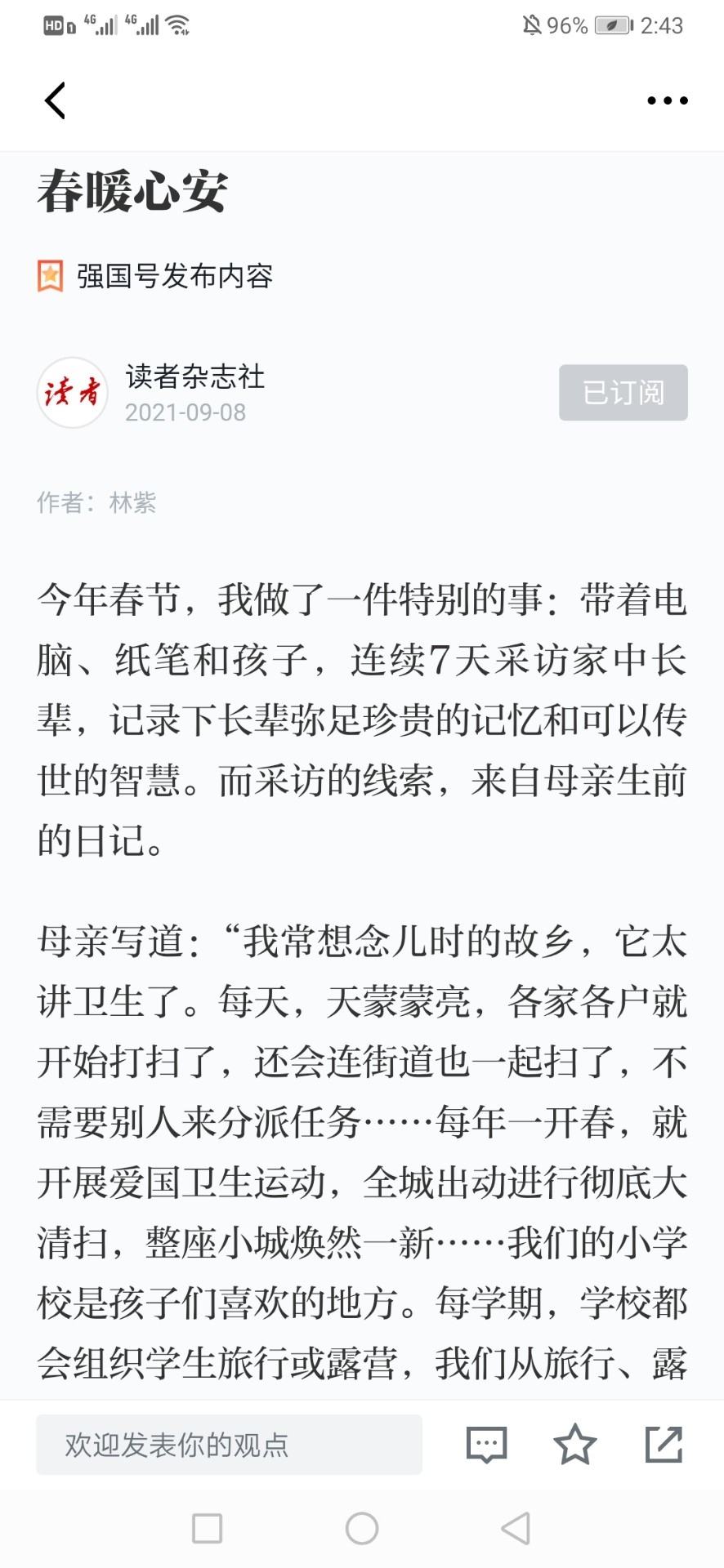
Task: Open recent apps with the square button
Action: pyautogui.click(x=207, y=1528)
